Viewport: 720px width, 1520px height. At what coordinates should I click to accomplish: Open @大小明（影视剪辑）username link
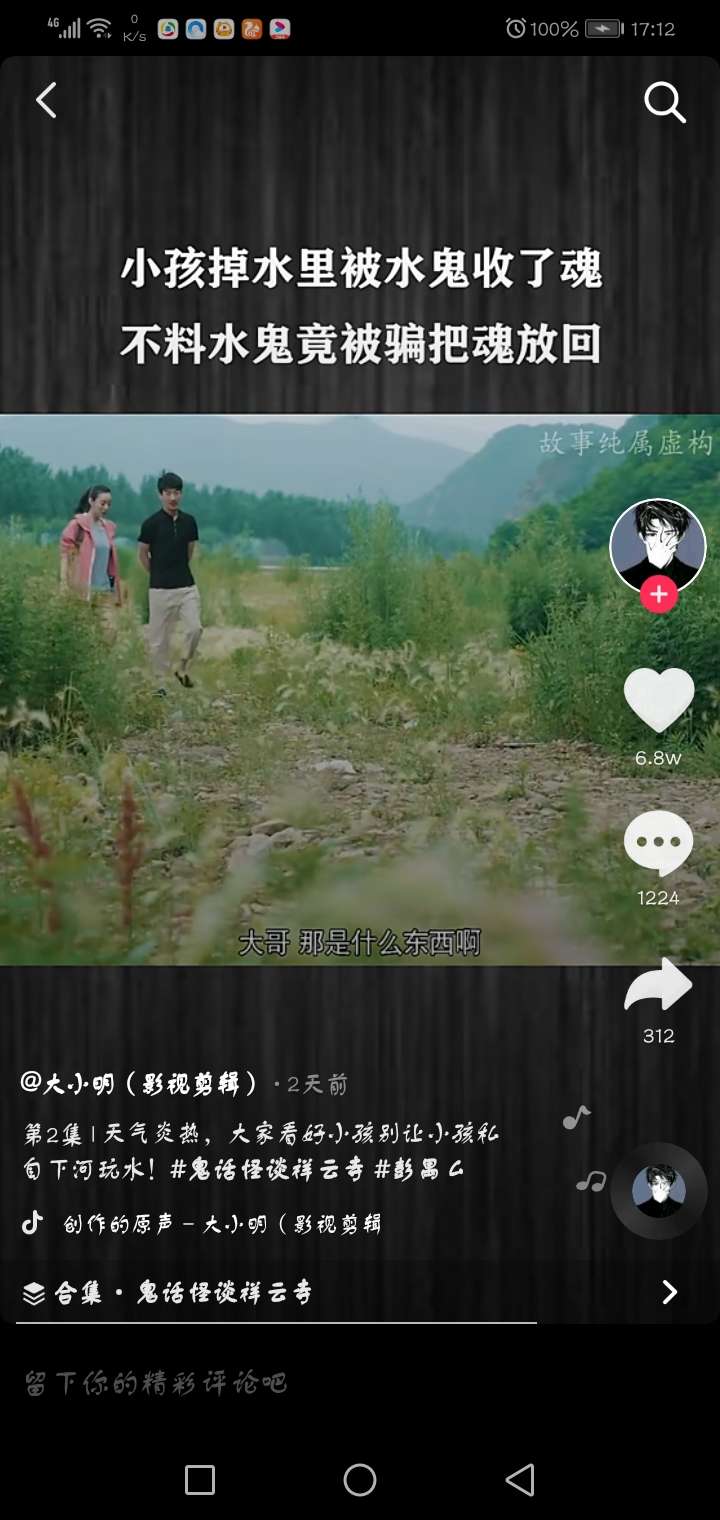(x=138, y=1084)
